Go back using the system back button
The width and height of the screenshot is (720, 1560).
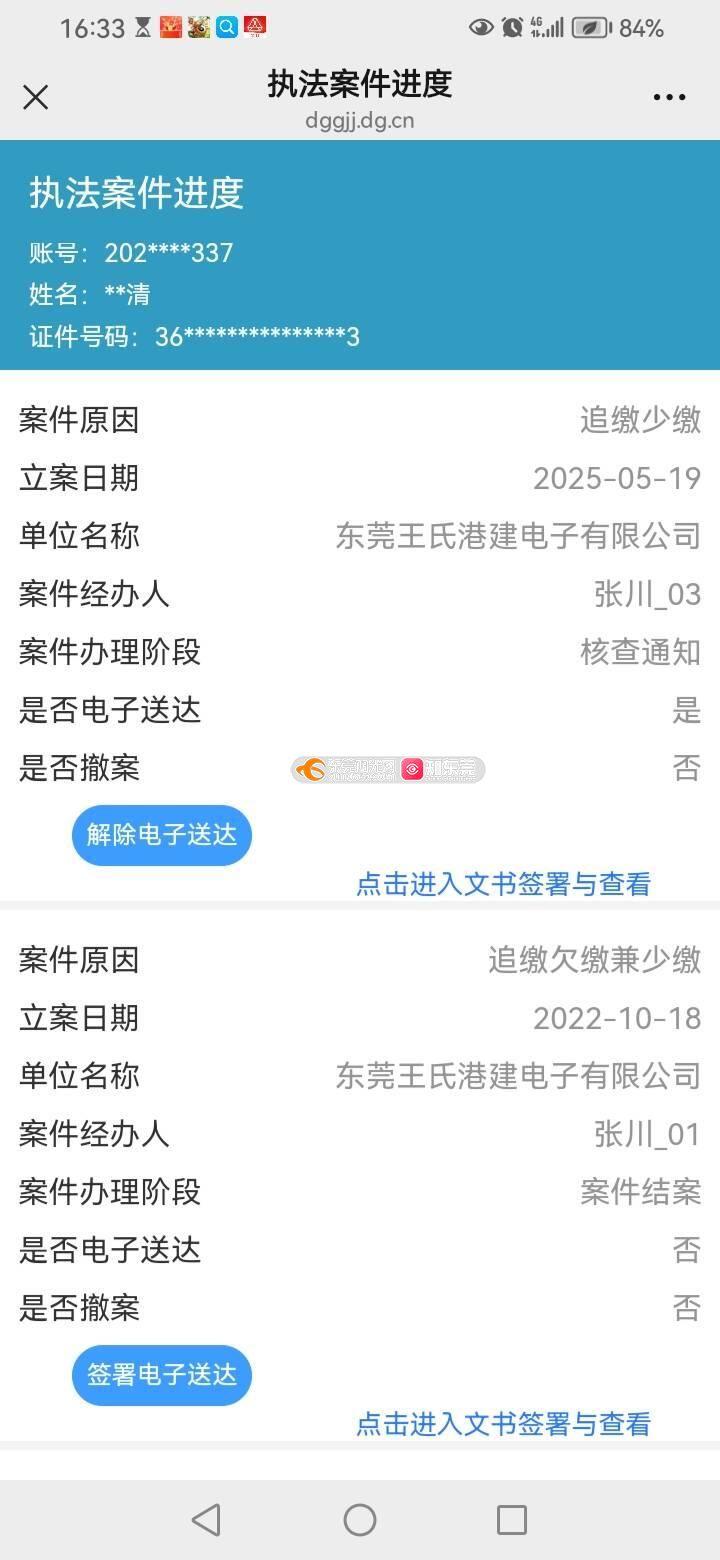[206, 1520]
